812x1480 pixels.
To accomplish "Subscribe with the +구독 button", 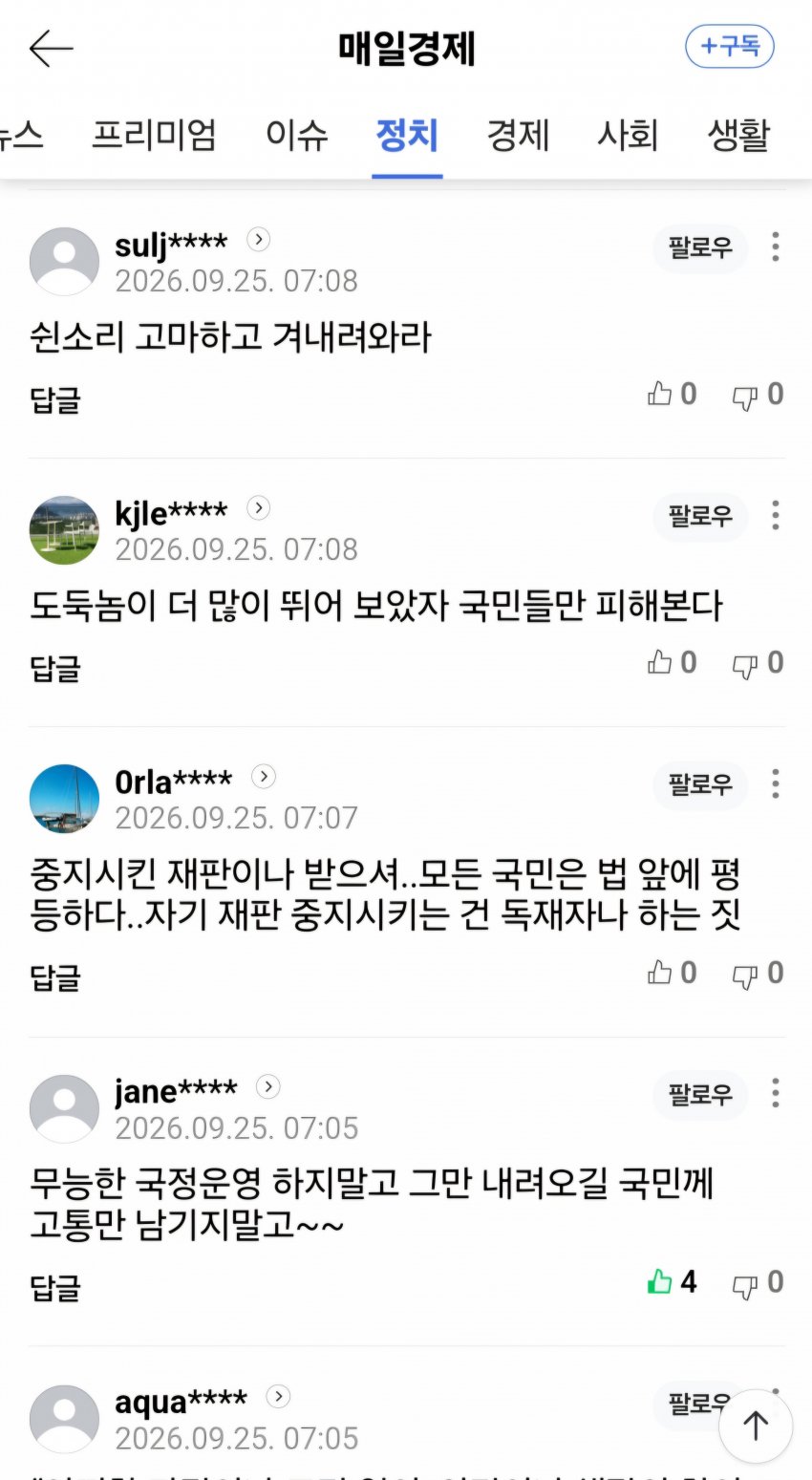I will [x=730, y=46].
